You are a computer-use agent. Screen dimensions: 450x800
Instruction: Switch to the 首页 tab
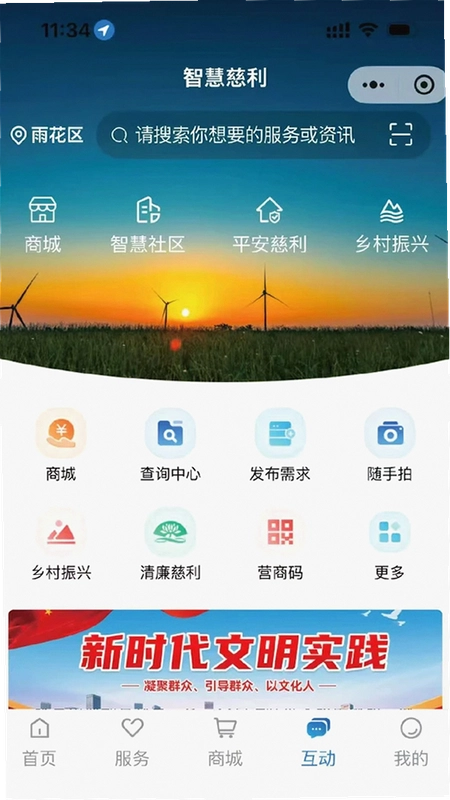coord(39,742)
